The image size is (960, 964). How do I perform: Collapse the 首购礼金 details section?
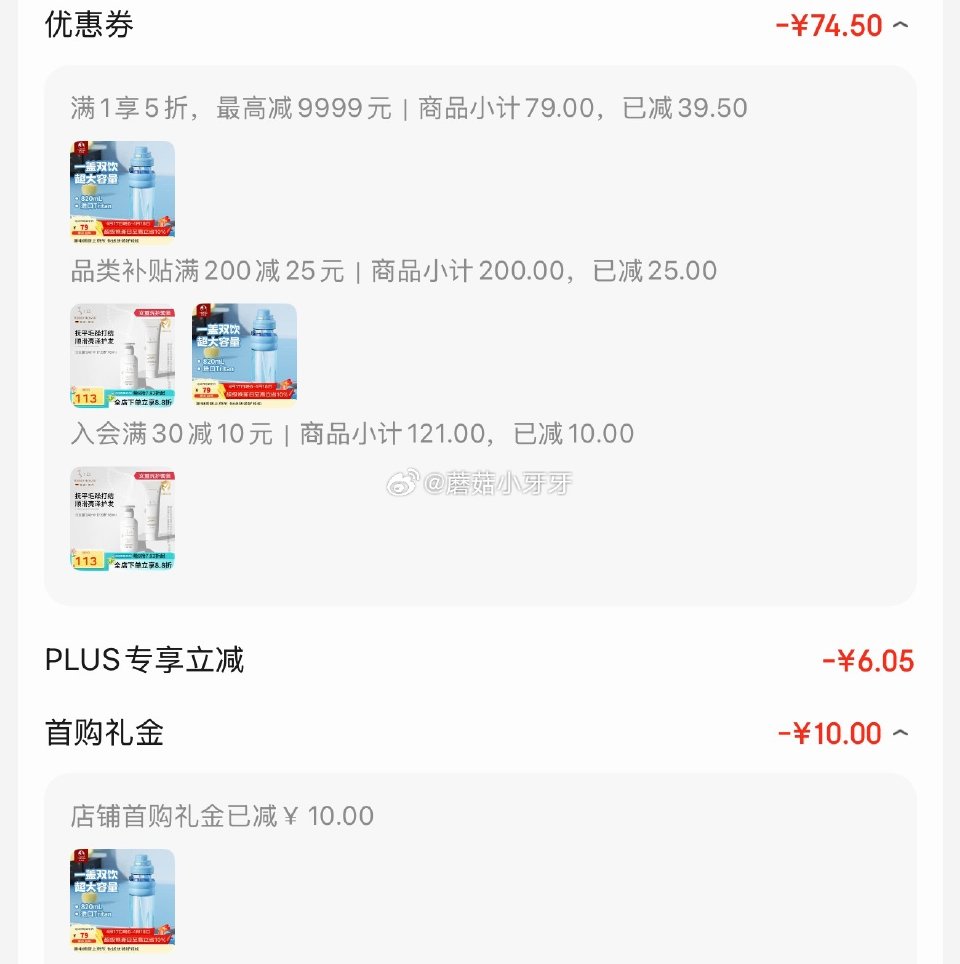tap(900, 733)
